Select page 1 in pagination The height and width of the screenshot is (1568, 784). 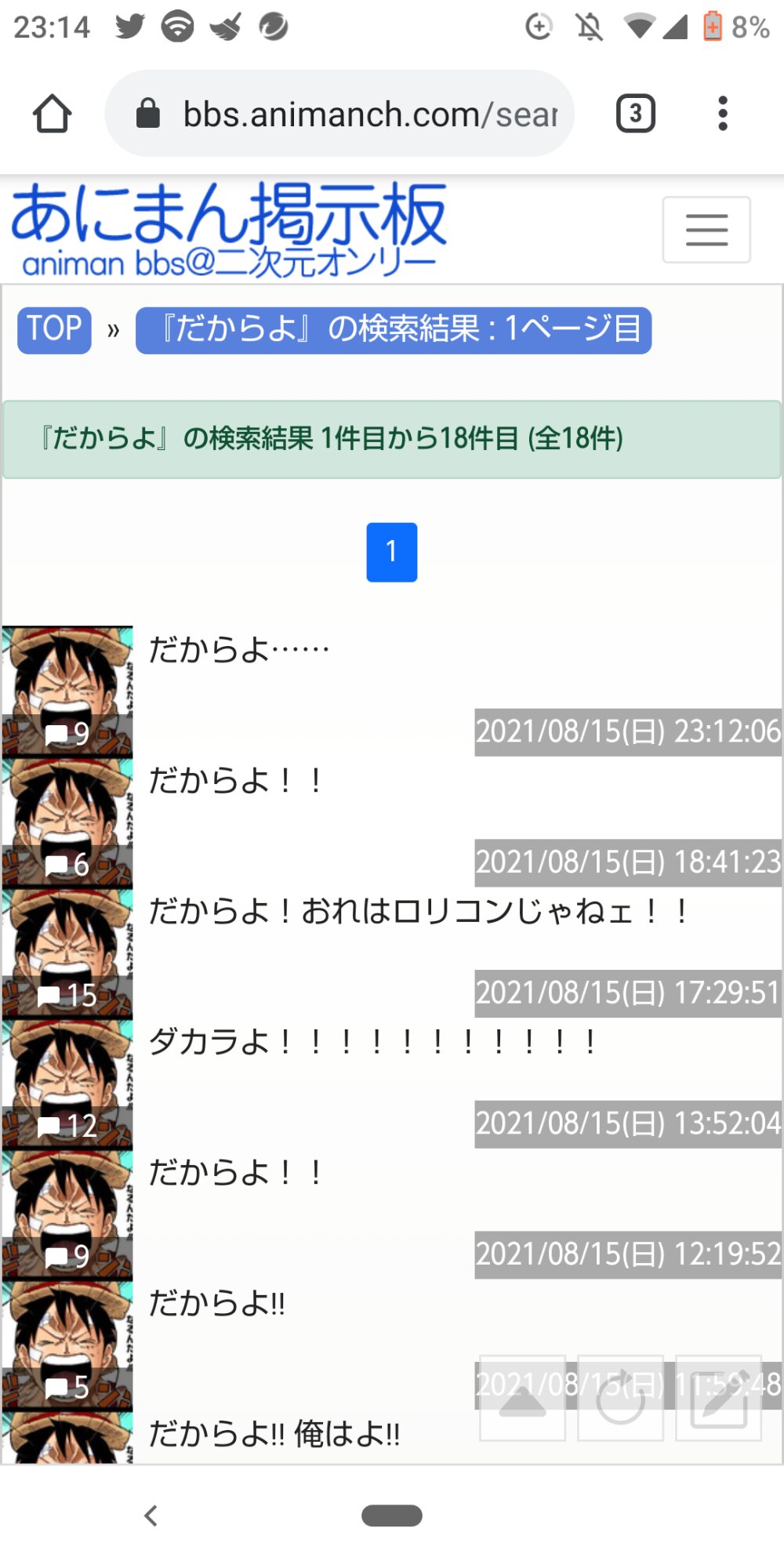coord(391,552)
